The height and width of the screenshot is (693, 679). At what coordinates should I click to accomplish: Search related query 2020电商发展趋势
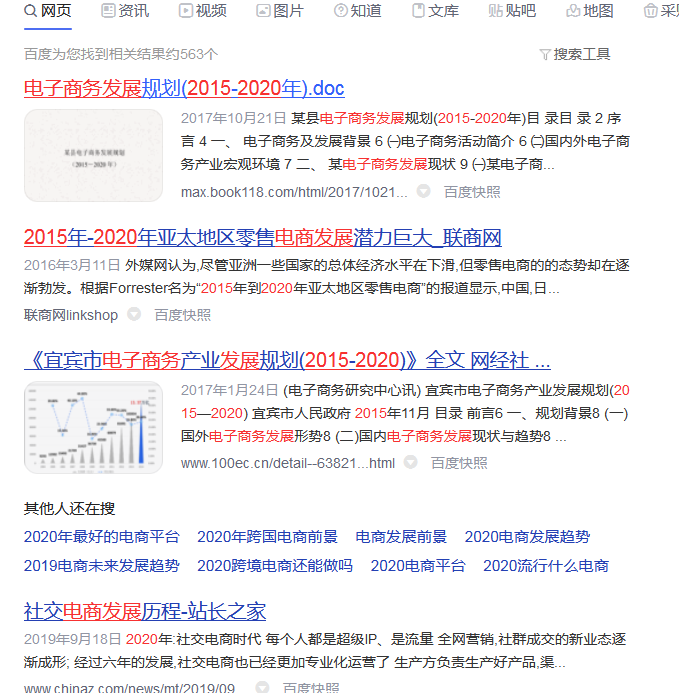coord(527,537)
